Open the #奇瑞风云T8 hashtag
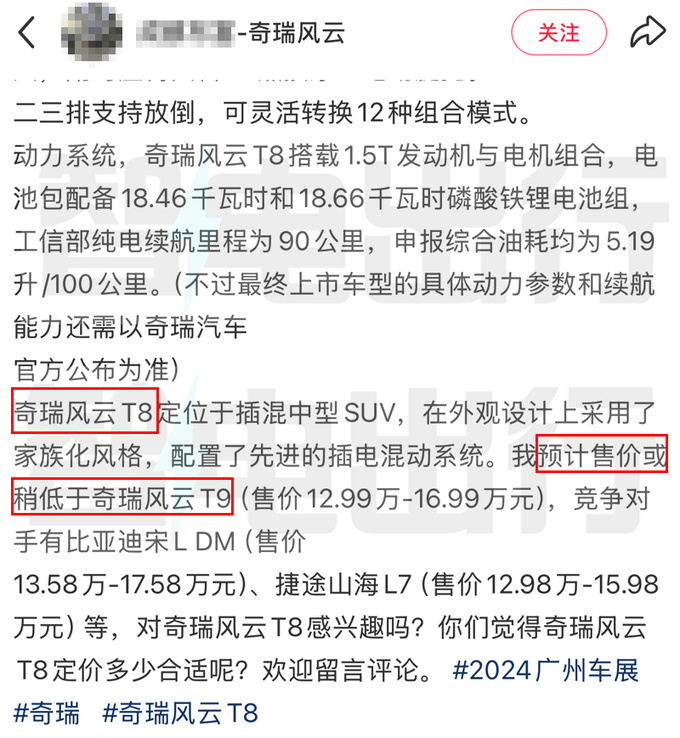Screen dimensions: 680x738 point(181,713)
